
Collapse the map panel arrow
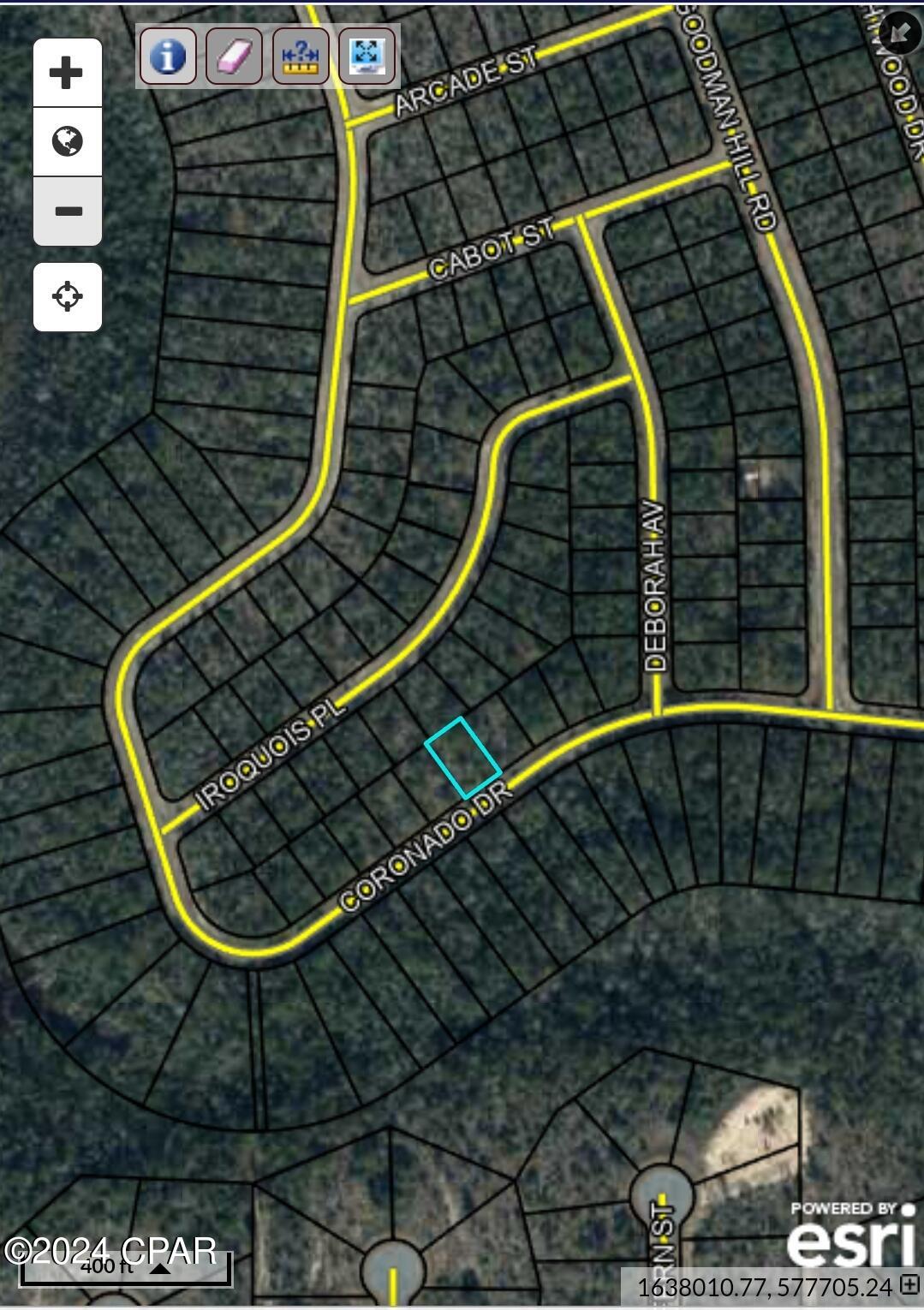point(900,33)
